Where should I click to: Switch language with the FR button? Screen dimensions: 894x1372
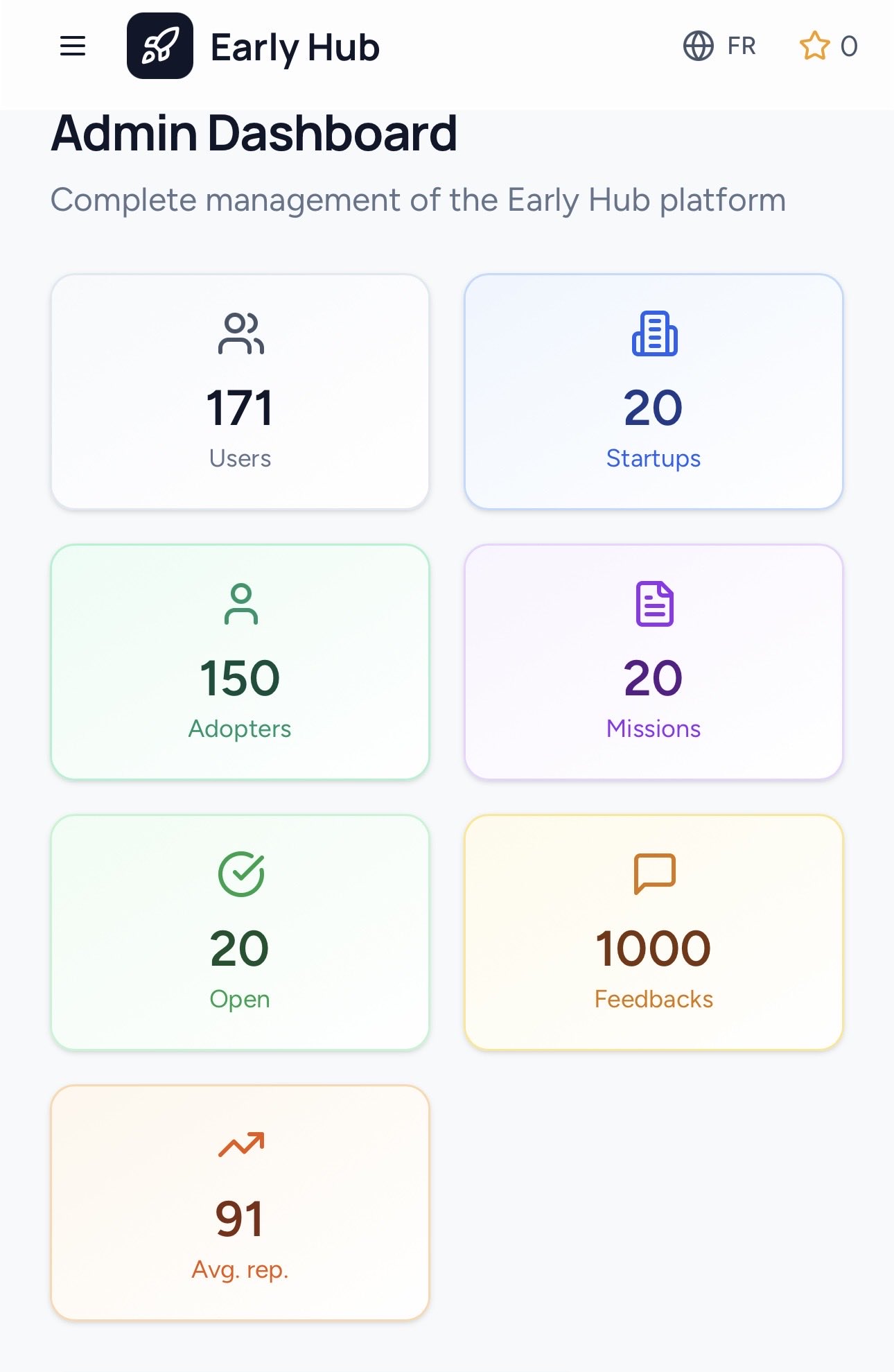[719, 46]
